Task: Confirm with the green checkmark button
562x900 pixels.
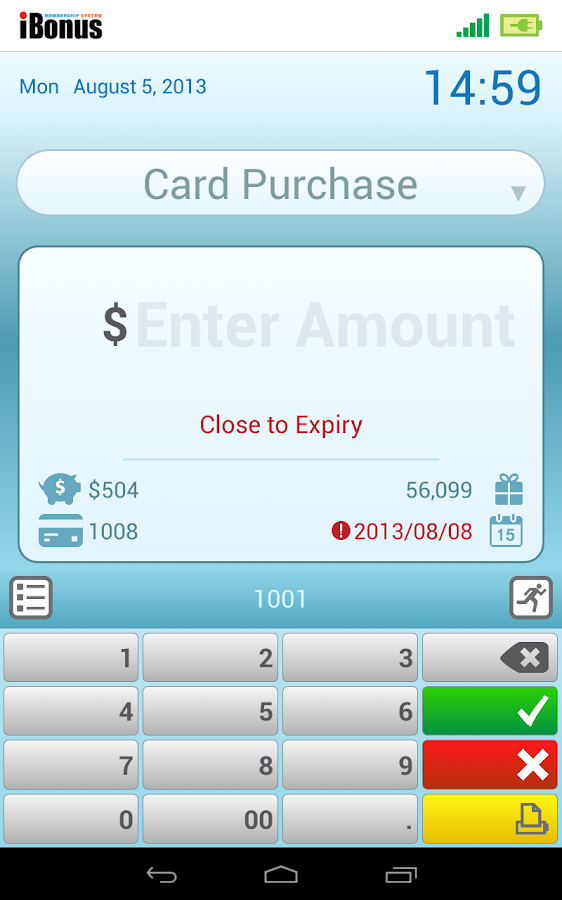Action: (490, 711)
